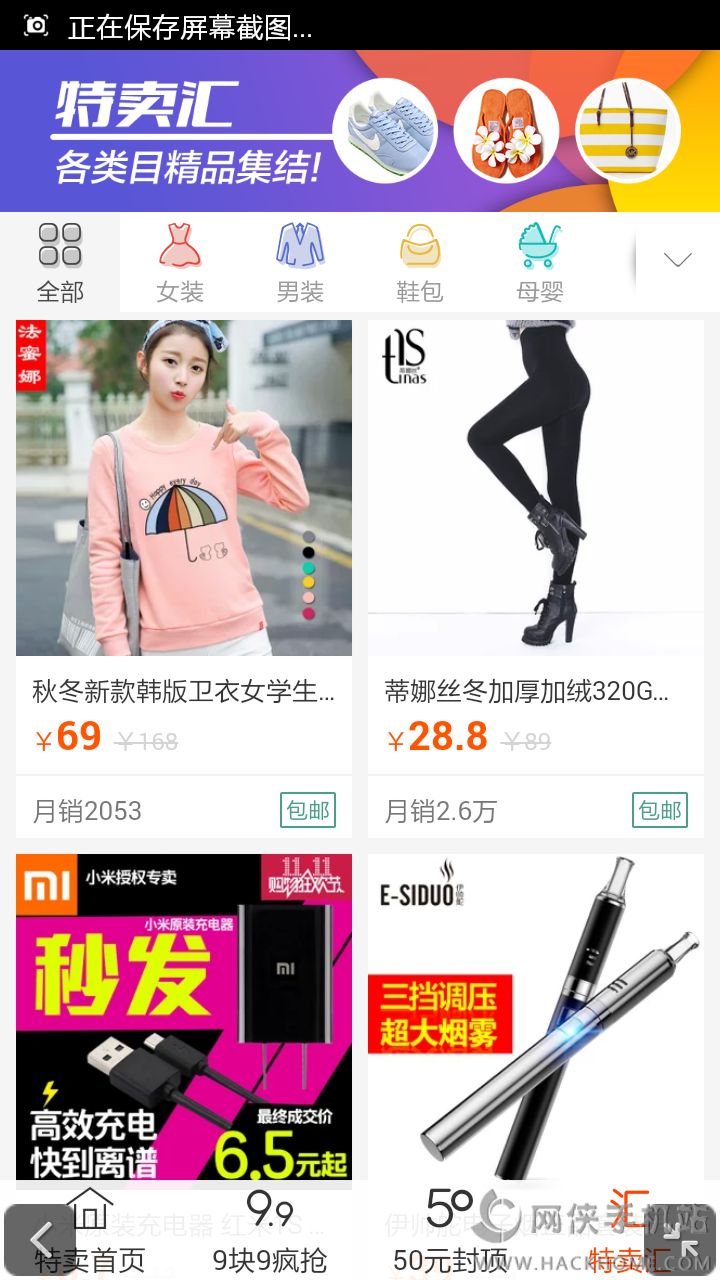720x1280 pixels.
Task: Tap the back arrow overlay button
Action: tap(40, 1240)
